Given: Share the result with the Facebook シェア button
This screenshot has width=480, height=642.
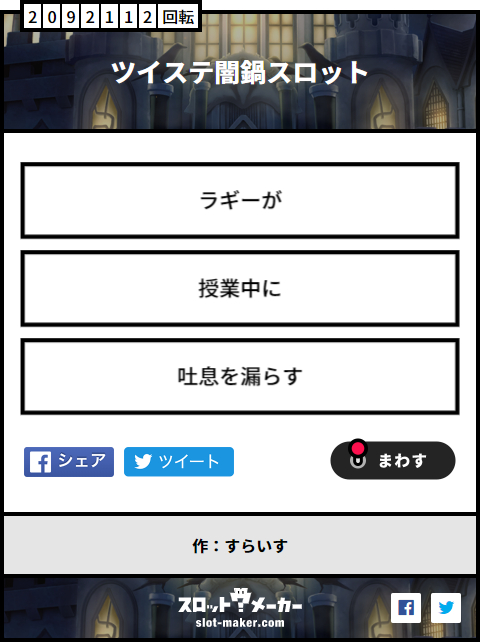Looking at the screenshot, I should coord(69,462).
